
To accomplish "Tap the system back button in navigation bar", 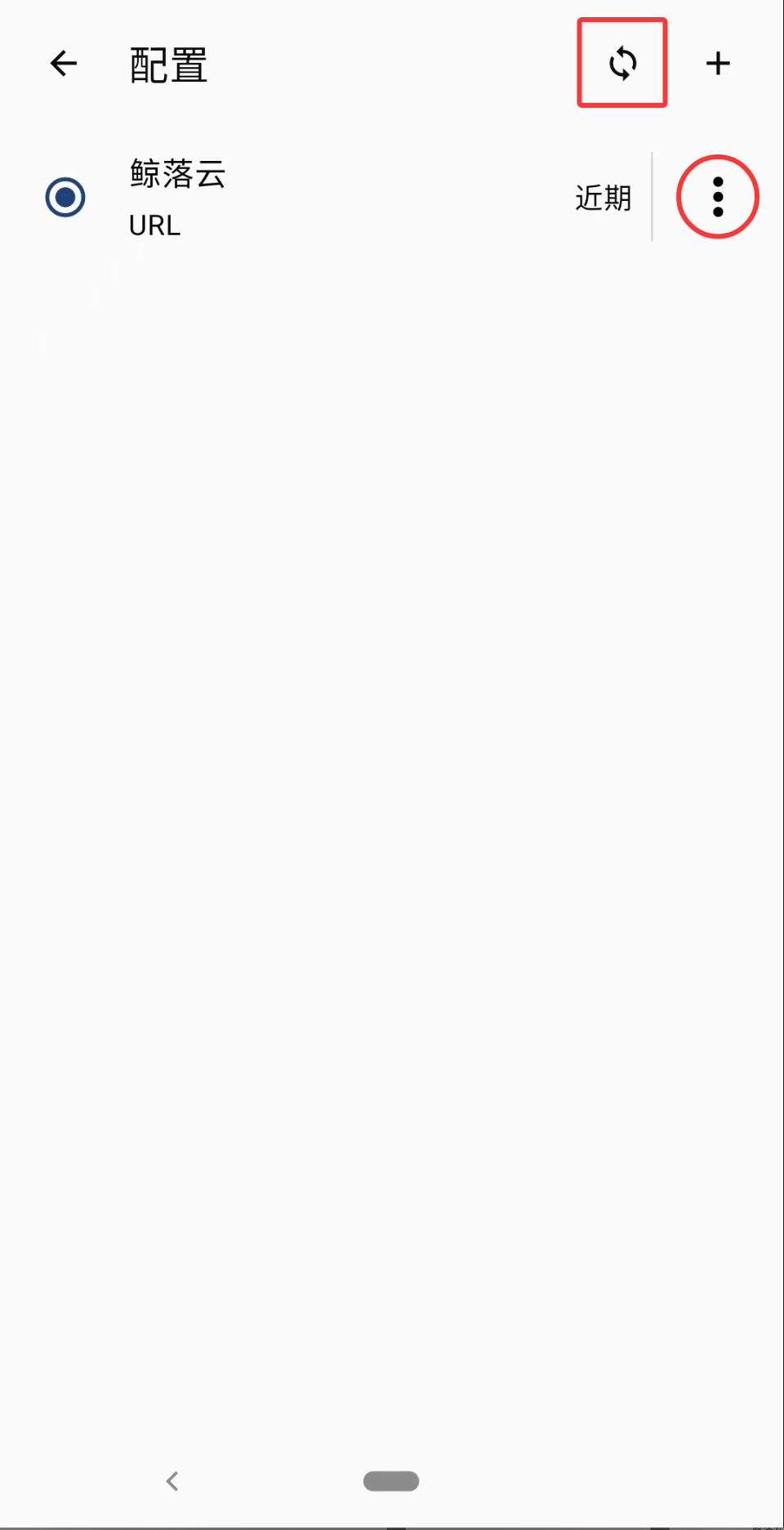I will coord(172,1481).
